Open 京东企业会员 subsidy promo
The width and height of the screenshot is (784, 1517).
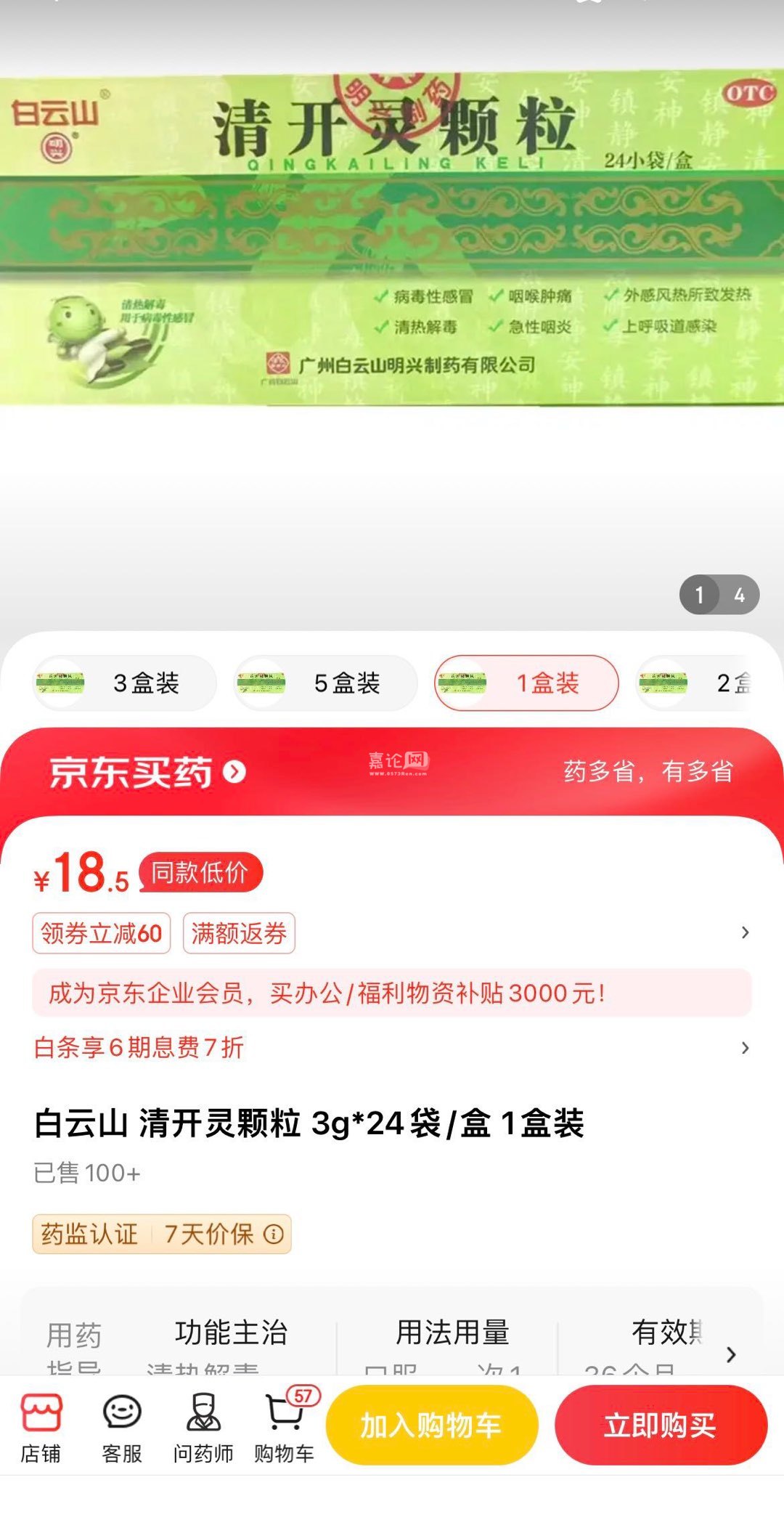click(392, 993)
